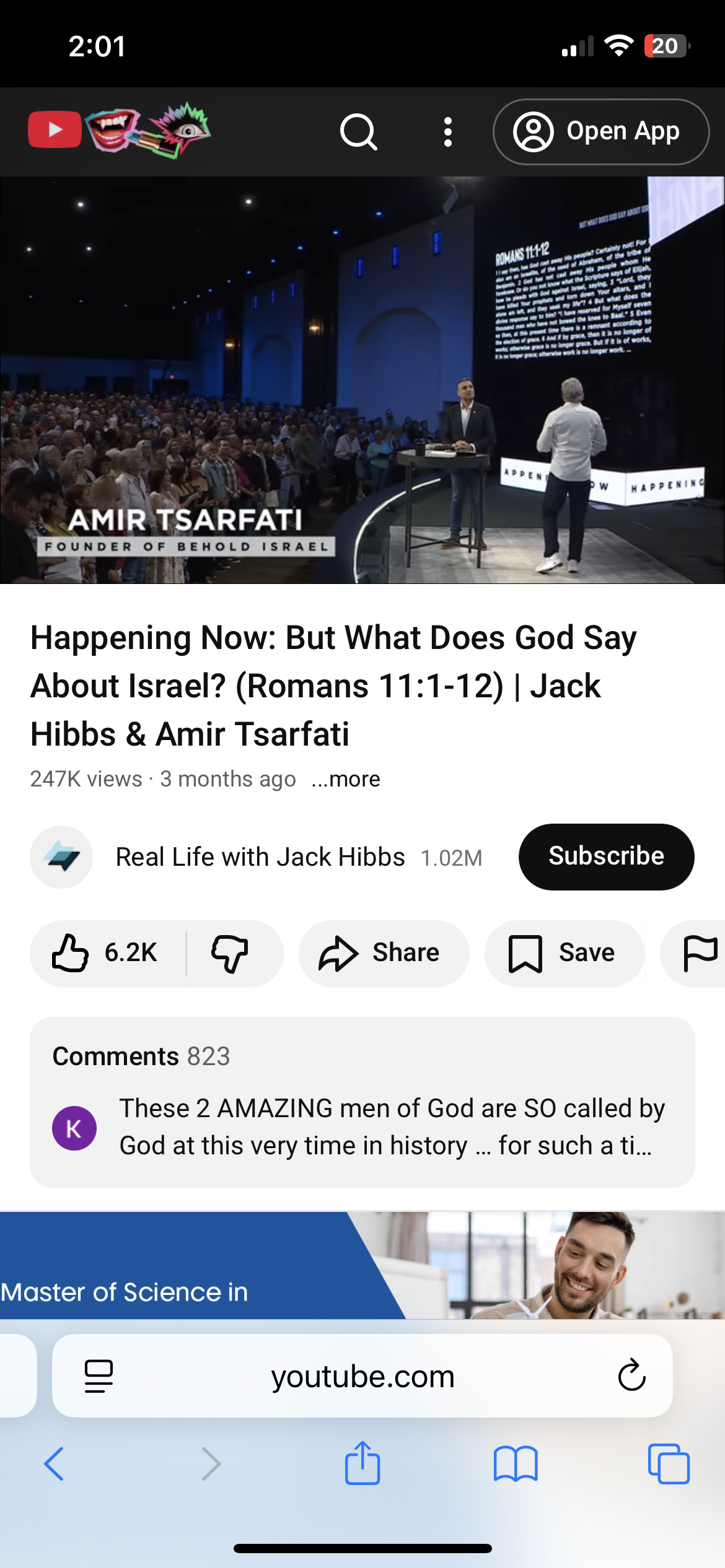Share this video
The image size is (725, 1568).
tap(382, 953)
